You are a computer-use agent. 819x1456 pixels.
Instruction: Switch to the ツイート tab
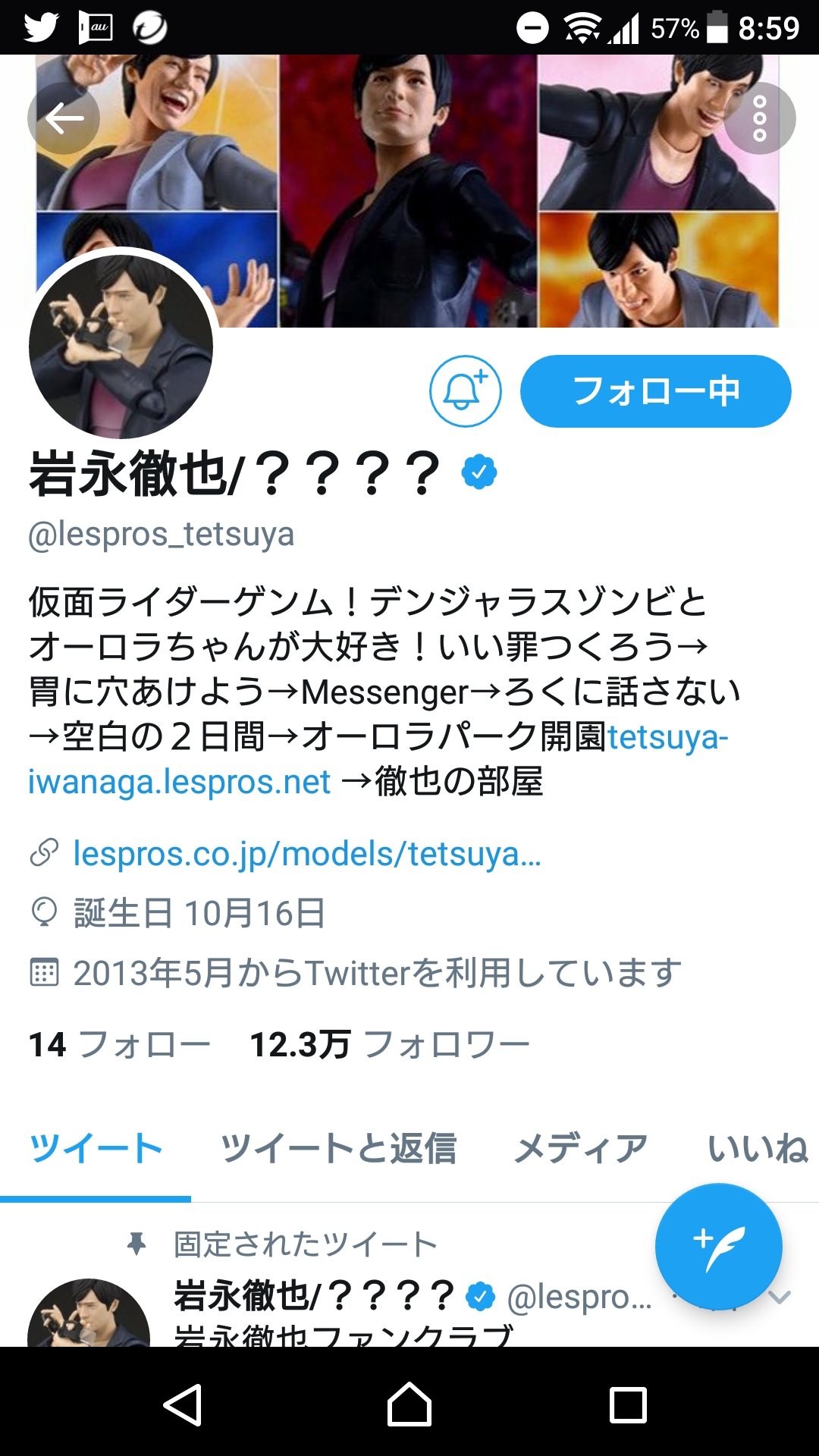point(96,1149)
